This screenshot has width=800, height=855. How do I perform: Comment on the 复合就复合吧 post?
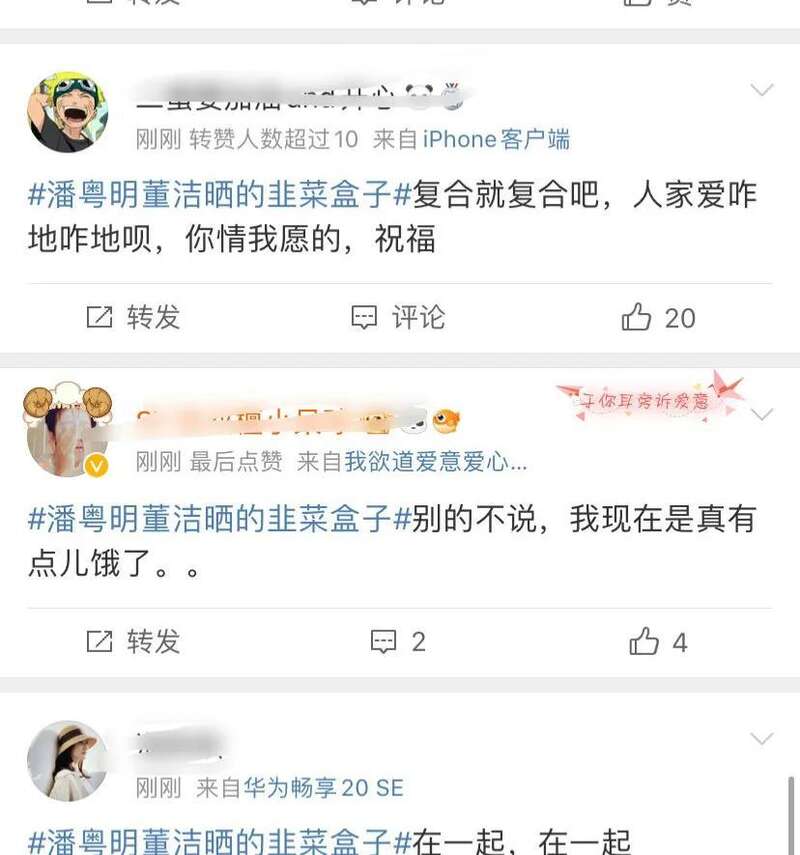pos(398,318)
